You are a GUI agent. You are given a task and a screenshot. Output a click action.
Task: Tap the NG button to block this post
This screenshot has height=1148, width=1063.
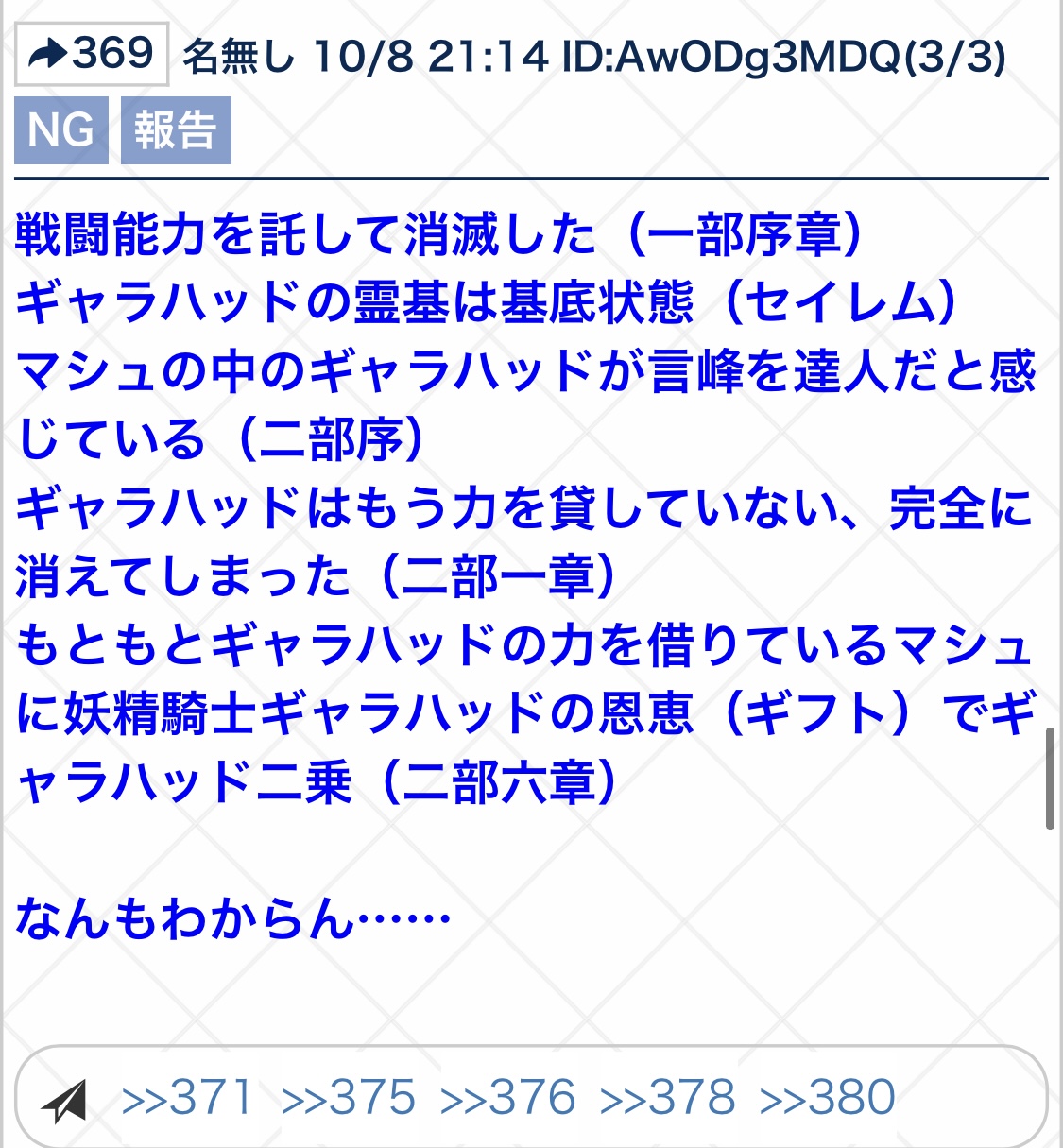tap(61, 130)
